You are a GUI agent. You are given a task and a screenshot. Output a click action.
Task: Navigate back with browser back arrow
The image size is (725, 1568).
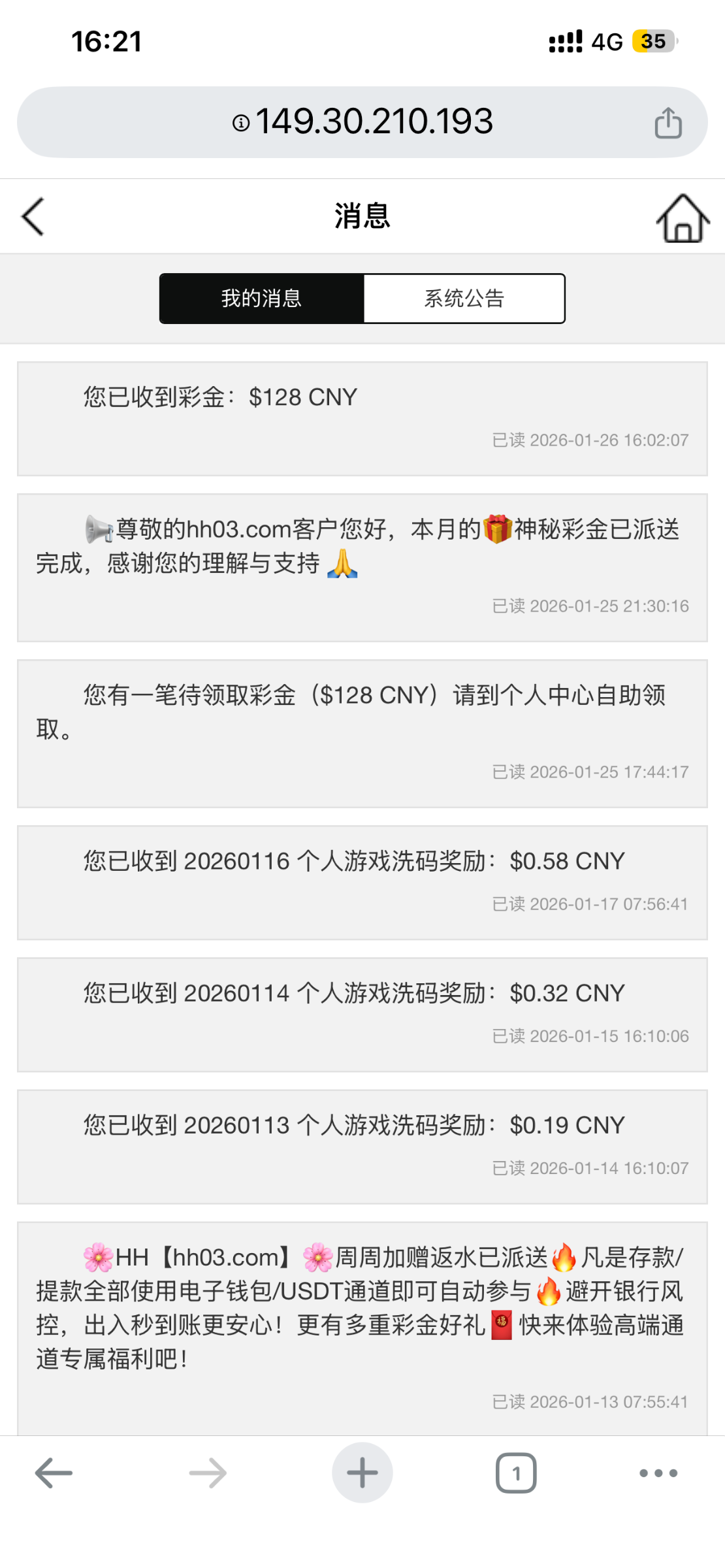click(x=54, y=1473)
